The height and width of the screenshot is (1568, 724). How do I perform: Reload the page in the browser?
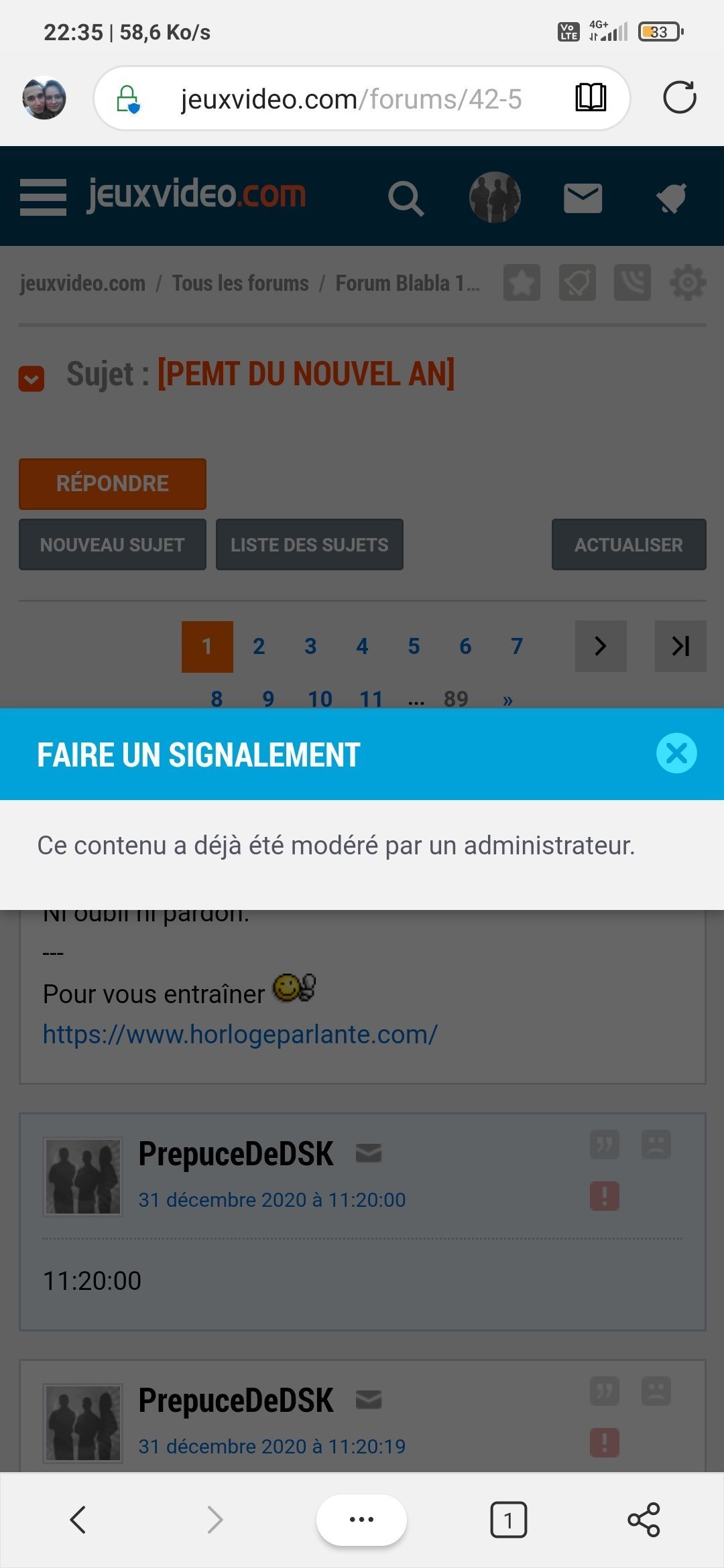(679, 98)
